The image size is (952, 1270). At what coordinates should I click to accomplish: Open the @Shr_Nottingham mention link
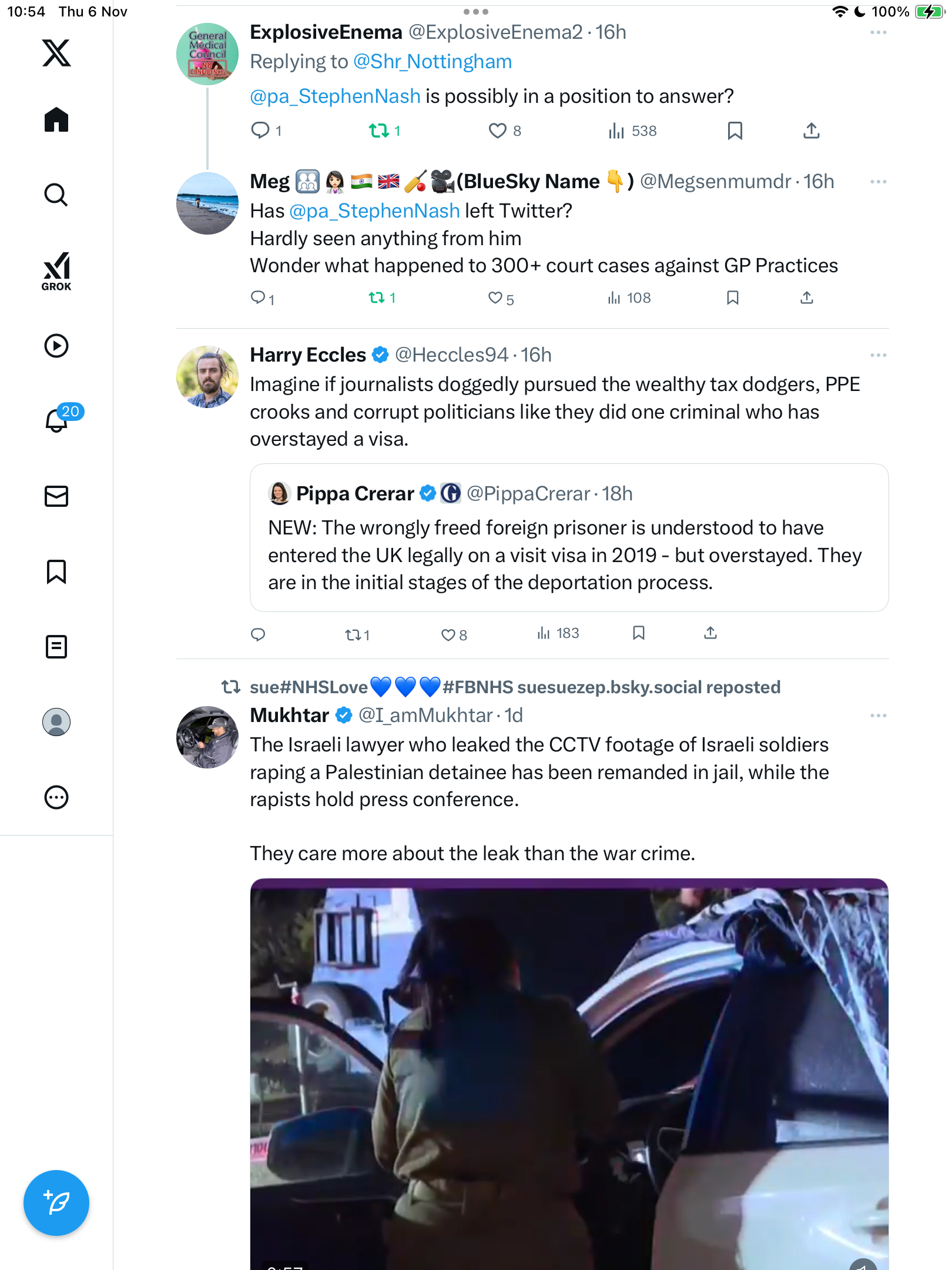[x=432, y=62]
